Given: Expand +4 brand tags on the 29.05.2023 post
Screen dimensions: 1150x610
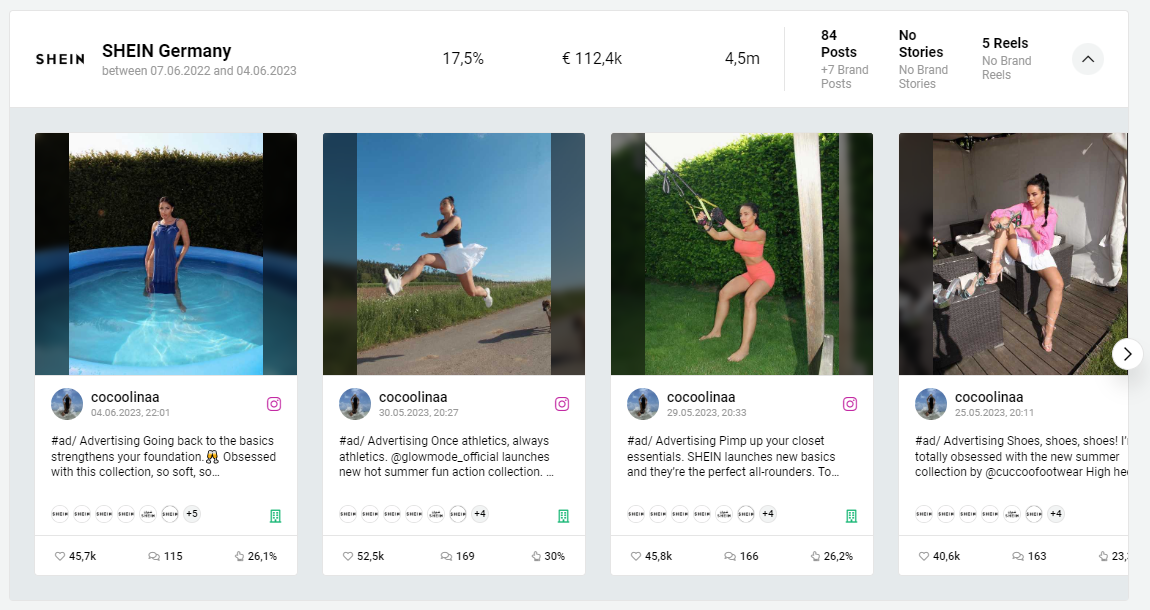Looking at the screenshot, I should (768, 514).
